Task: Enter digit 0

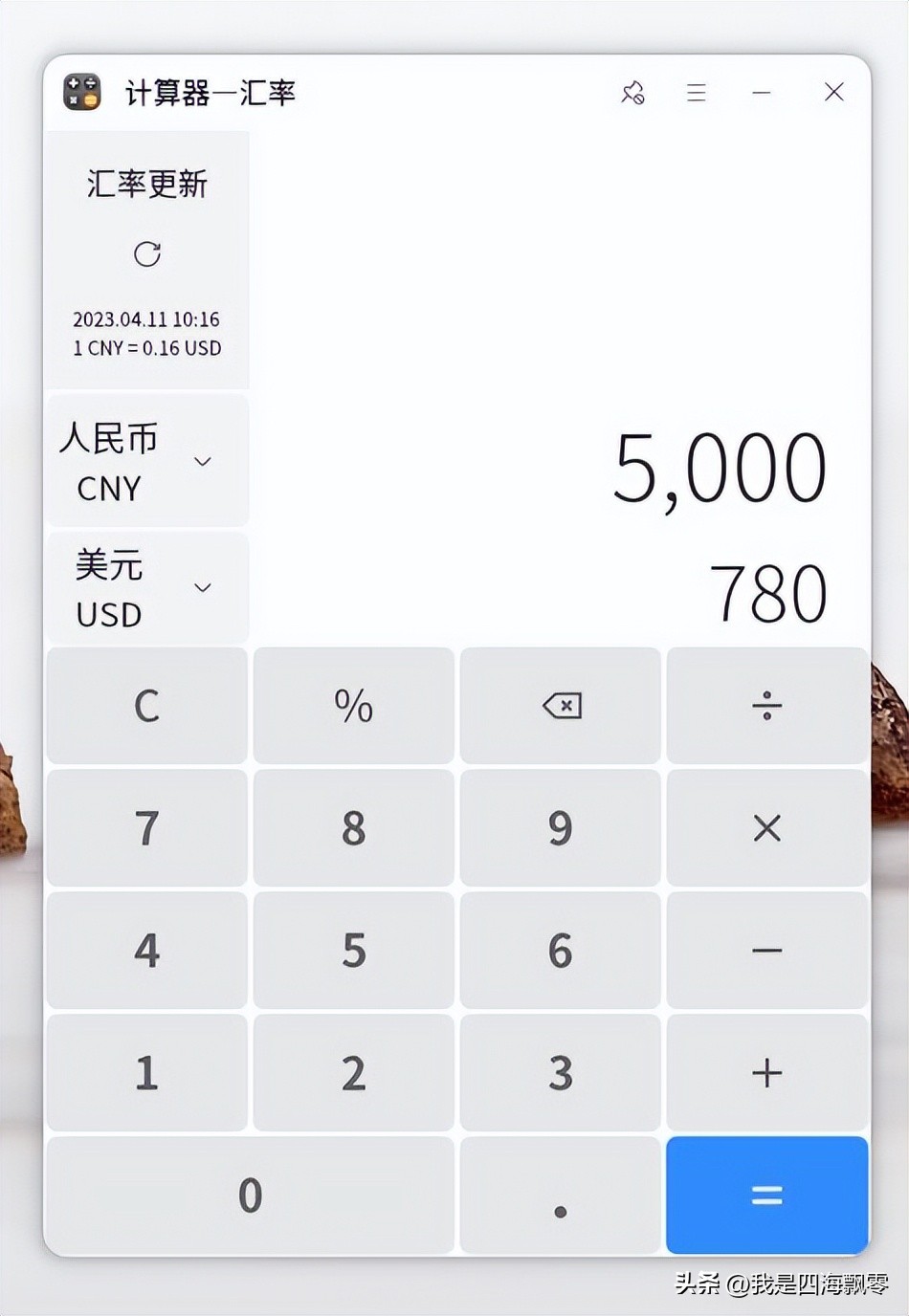Action: (x=250, y=1195)
